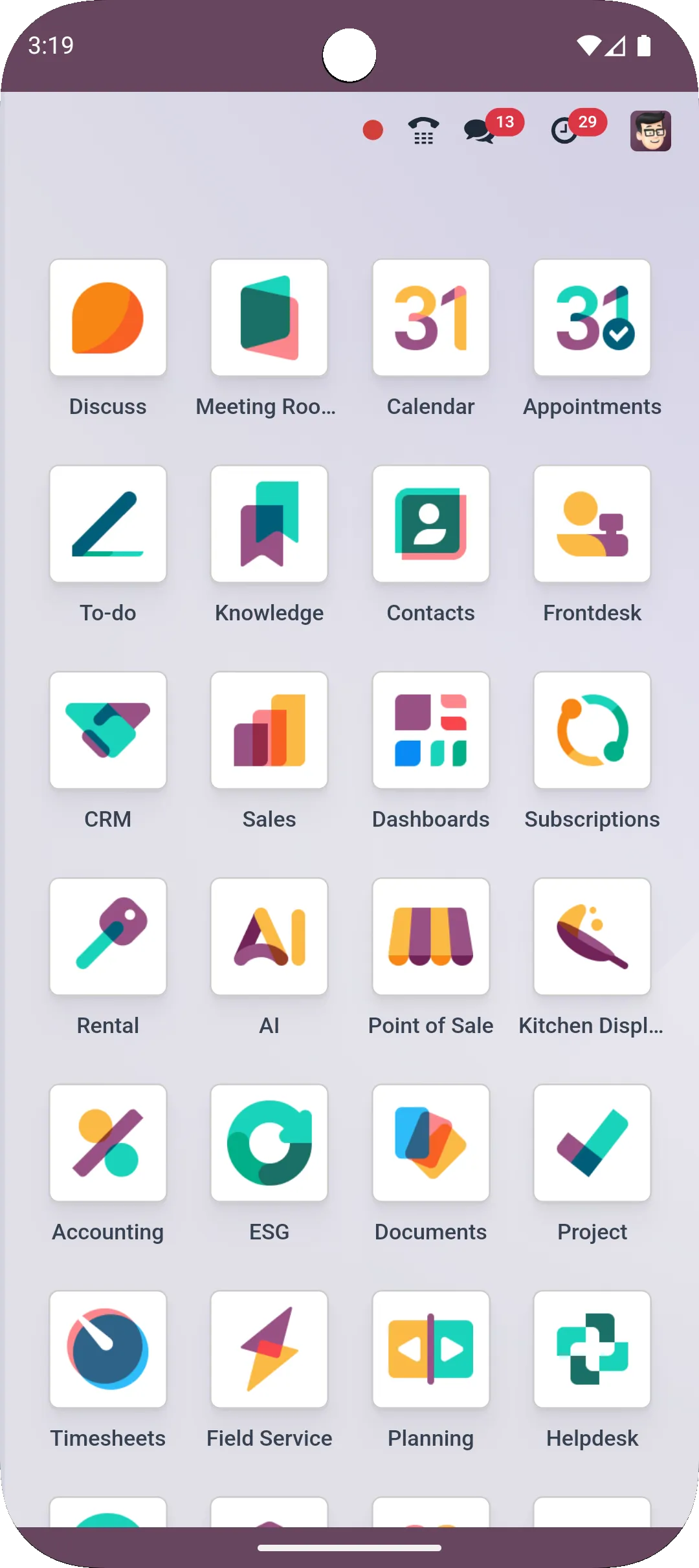Launch the Subscriptions app

point(592,730)
